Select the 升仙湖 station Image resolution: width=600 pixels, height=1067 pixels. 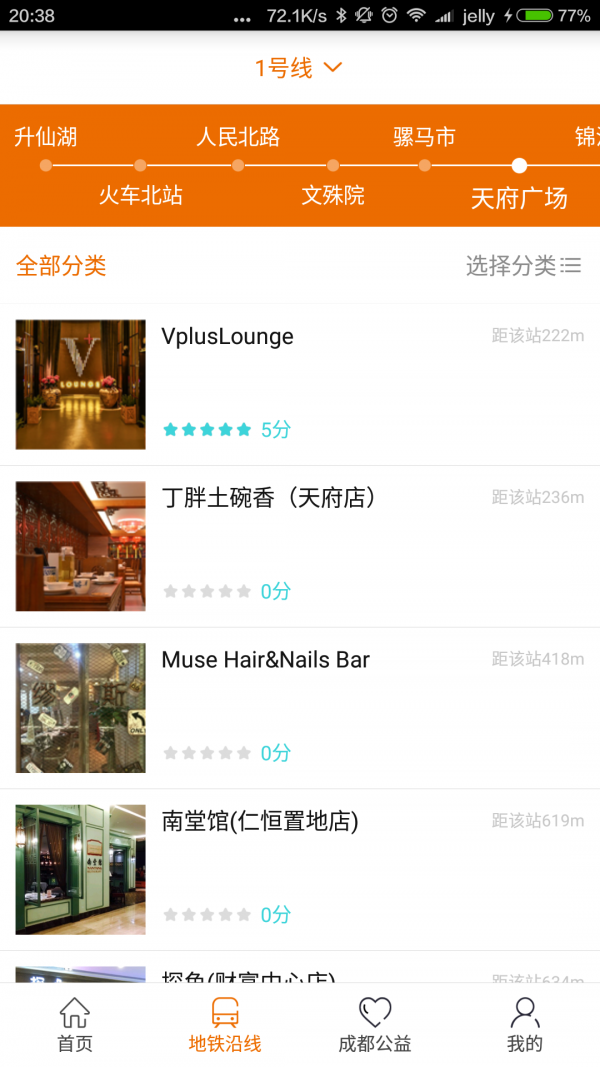[46, 139]
